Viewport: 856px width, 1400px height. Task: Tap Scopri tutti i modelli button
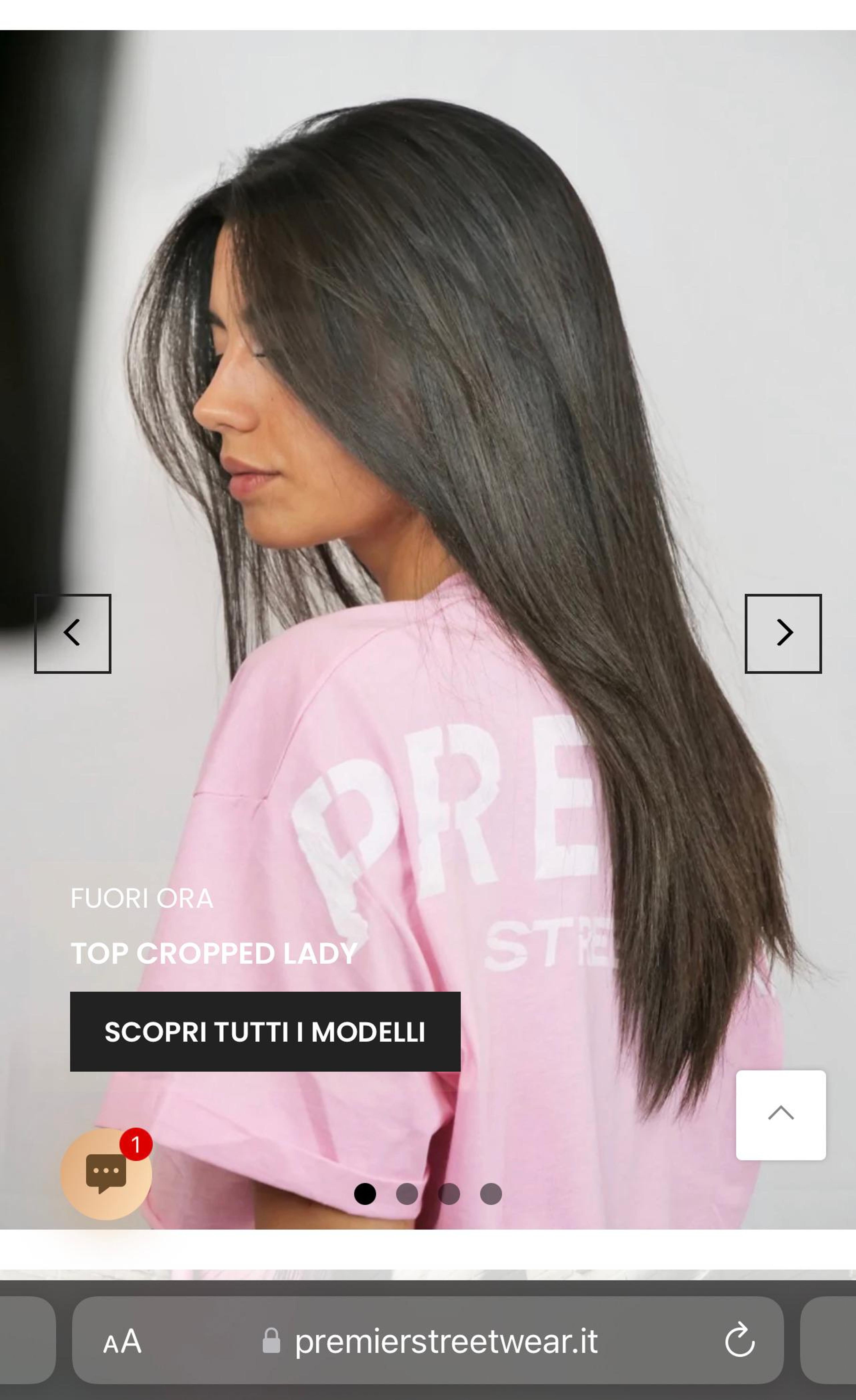click(265, 1032)
